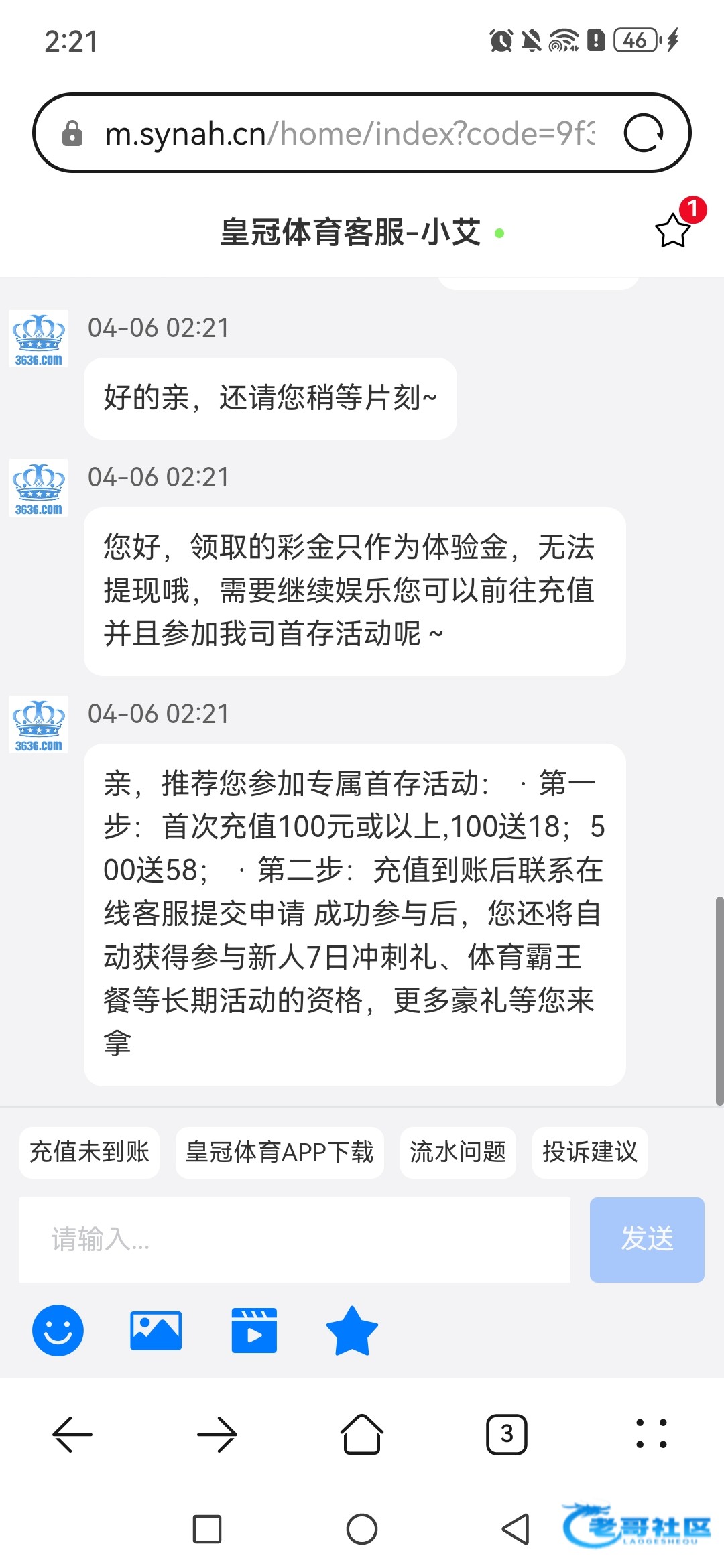This screenshot has width=724, height=1568.
Task: Send the message with 发送
Action: (x=647, y=1239)
